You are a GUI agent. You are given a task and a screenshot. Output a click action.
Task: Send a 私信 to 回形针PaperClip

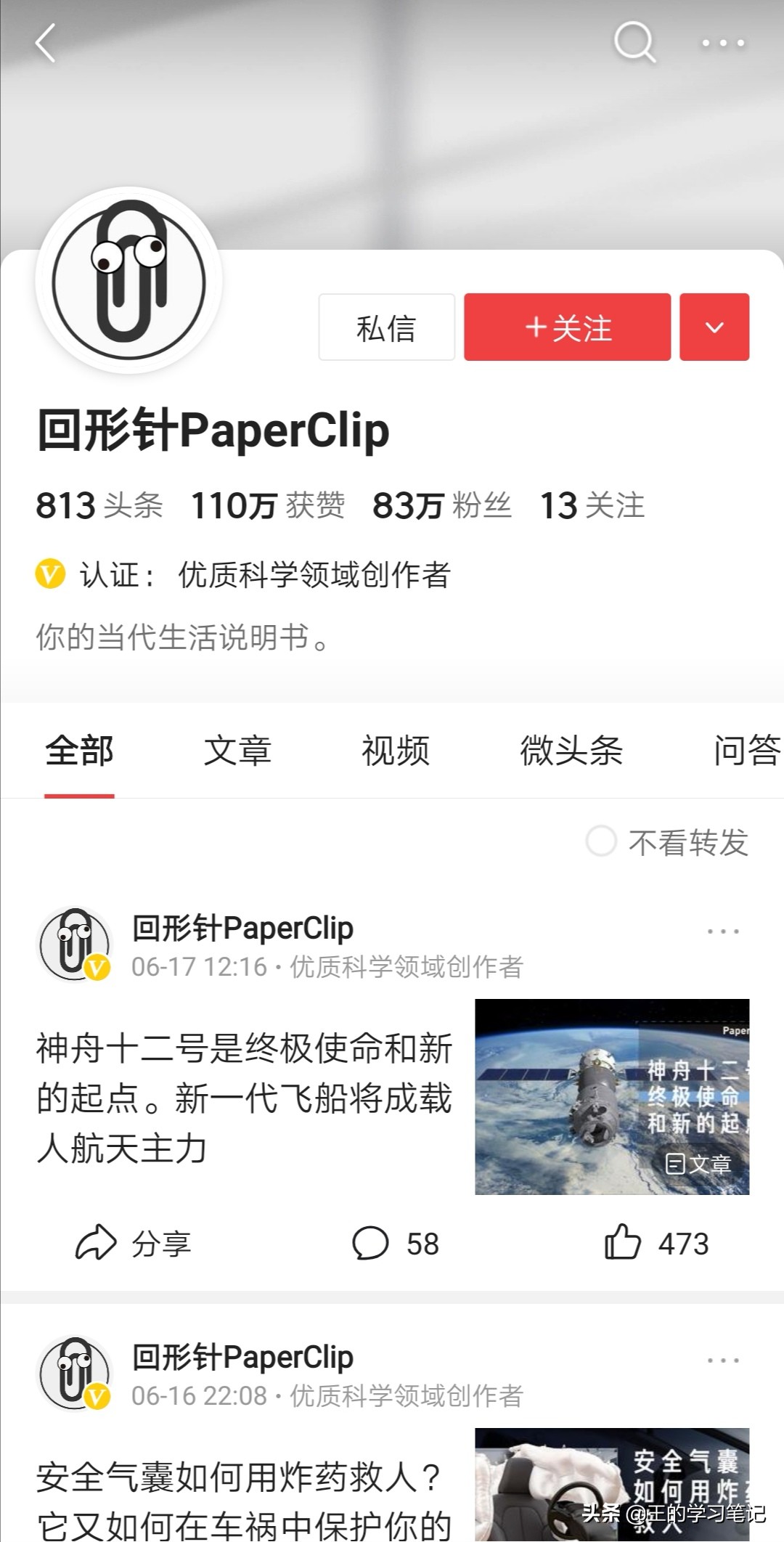386,327
